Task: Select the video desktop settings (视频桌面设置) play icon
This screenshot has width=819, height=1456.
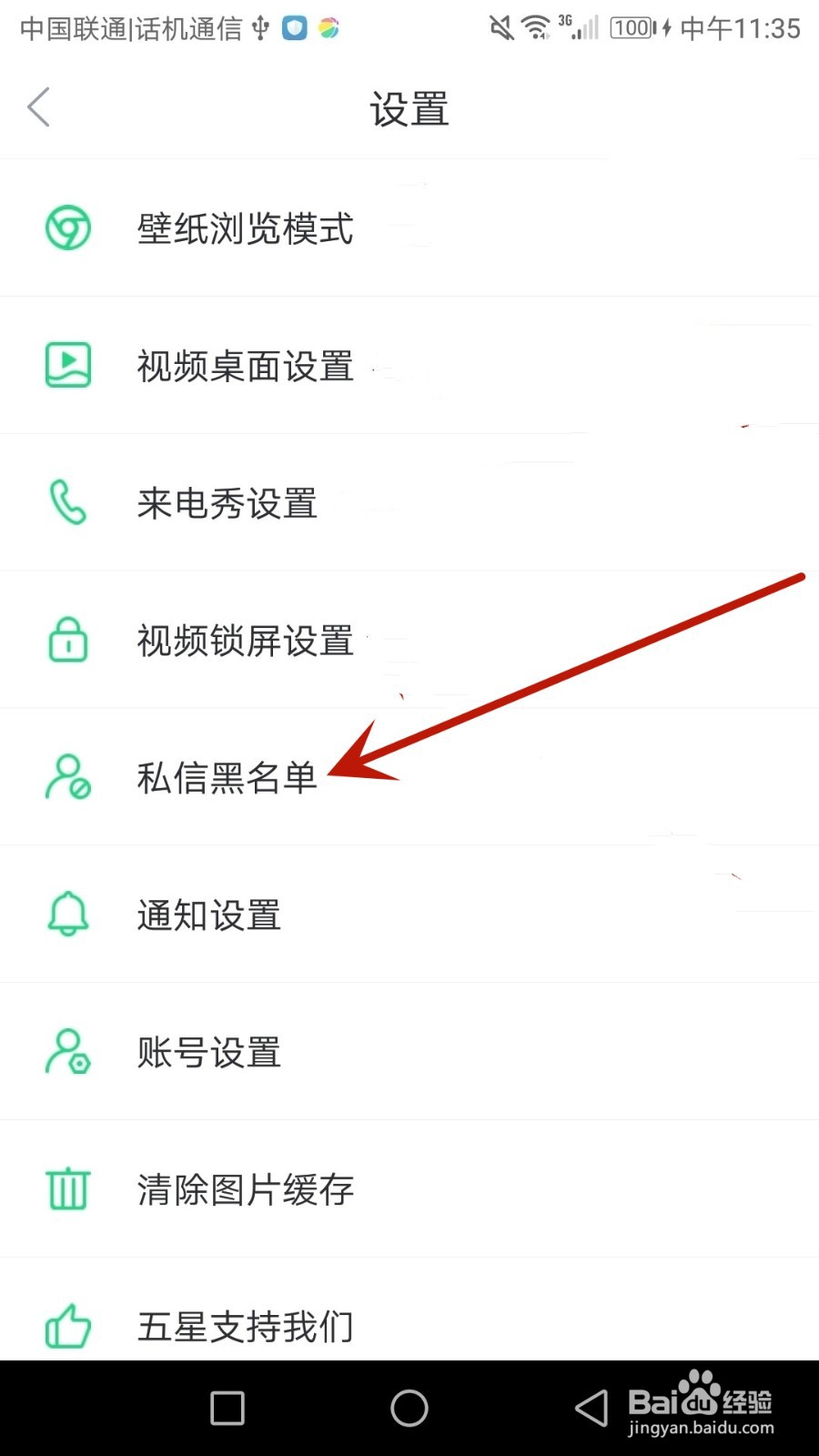Action: pos(68,365)
